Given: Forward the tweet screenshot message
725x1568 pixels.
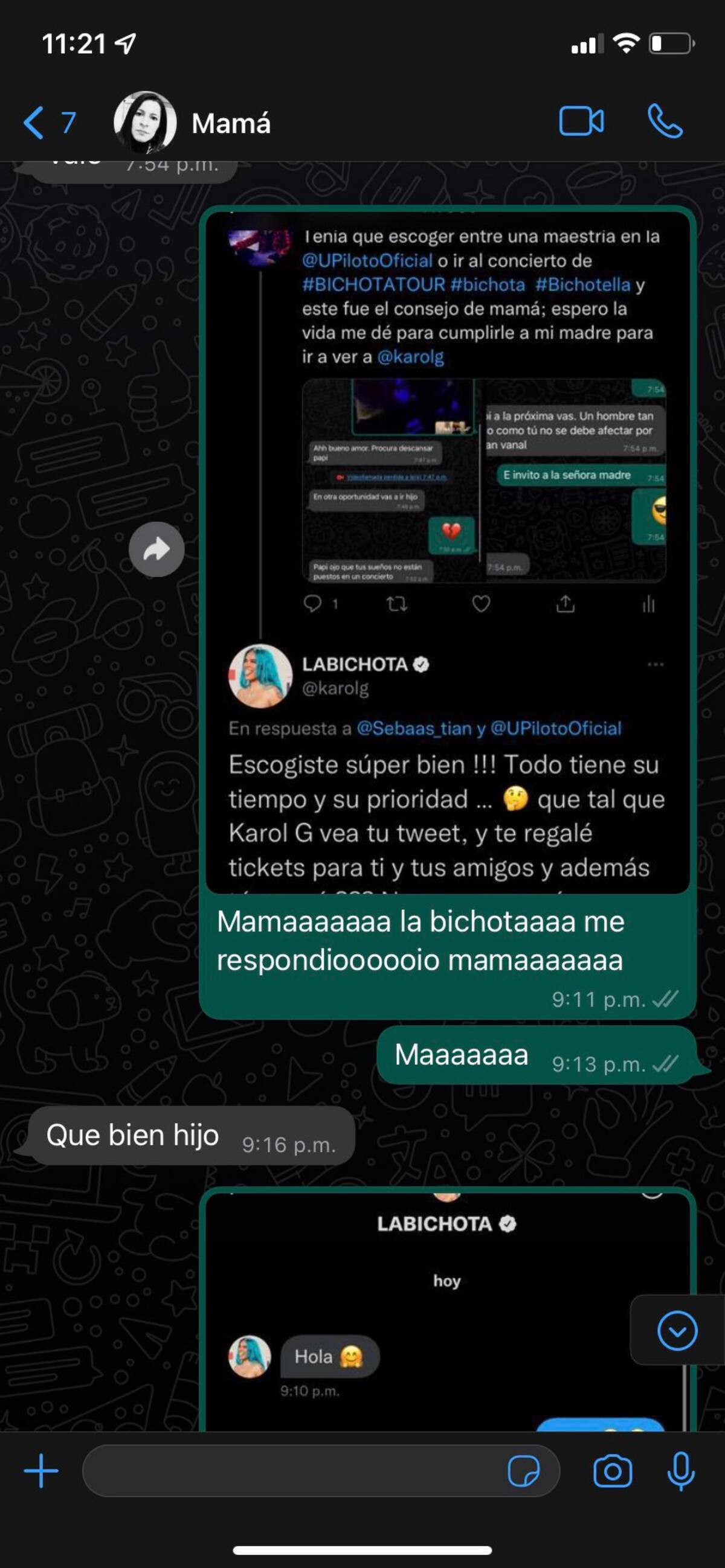Looking at the screenshot, I should point(156,549).
